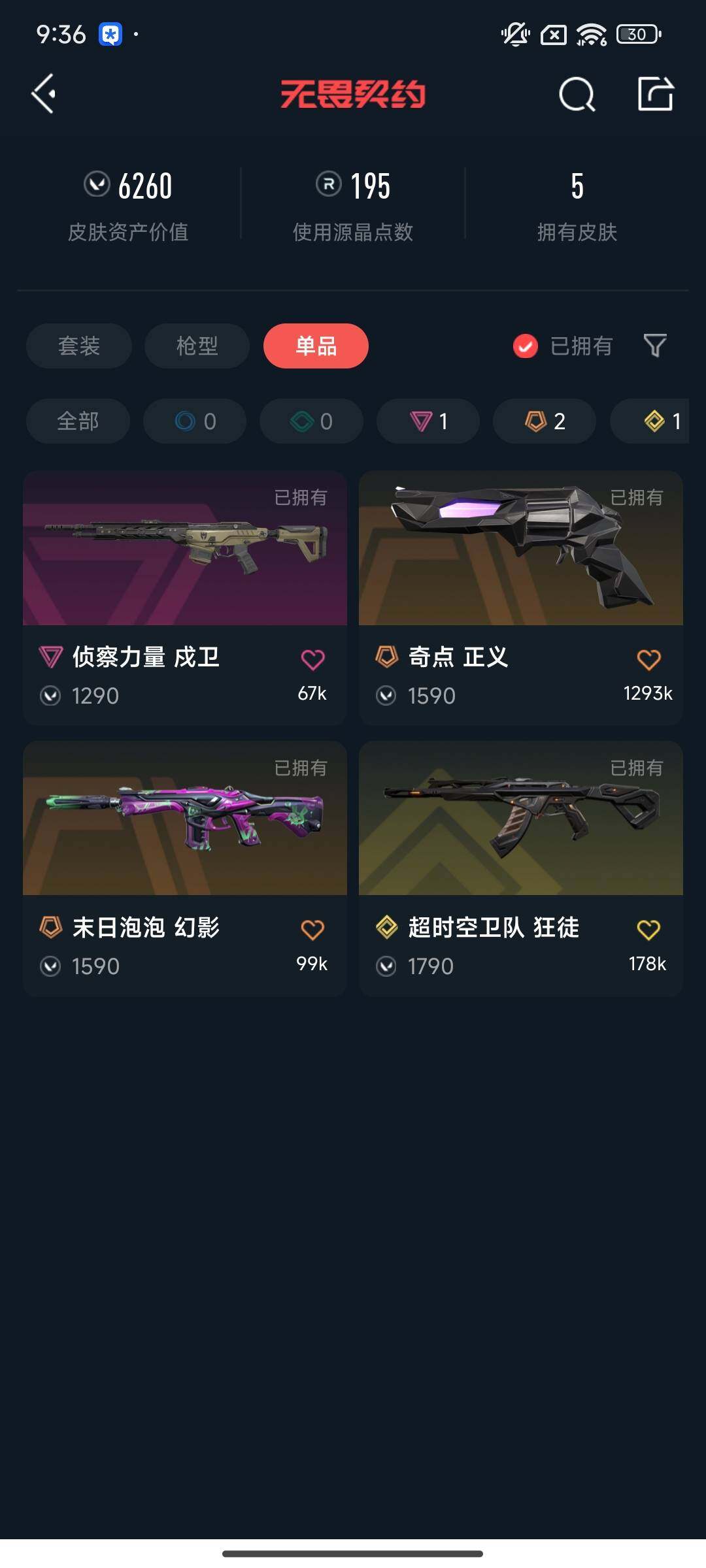Open the search icon

[577, 94]
